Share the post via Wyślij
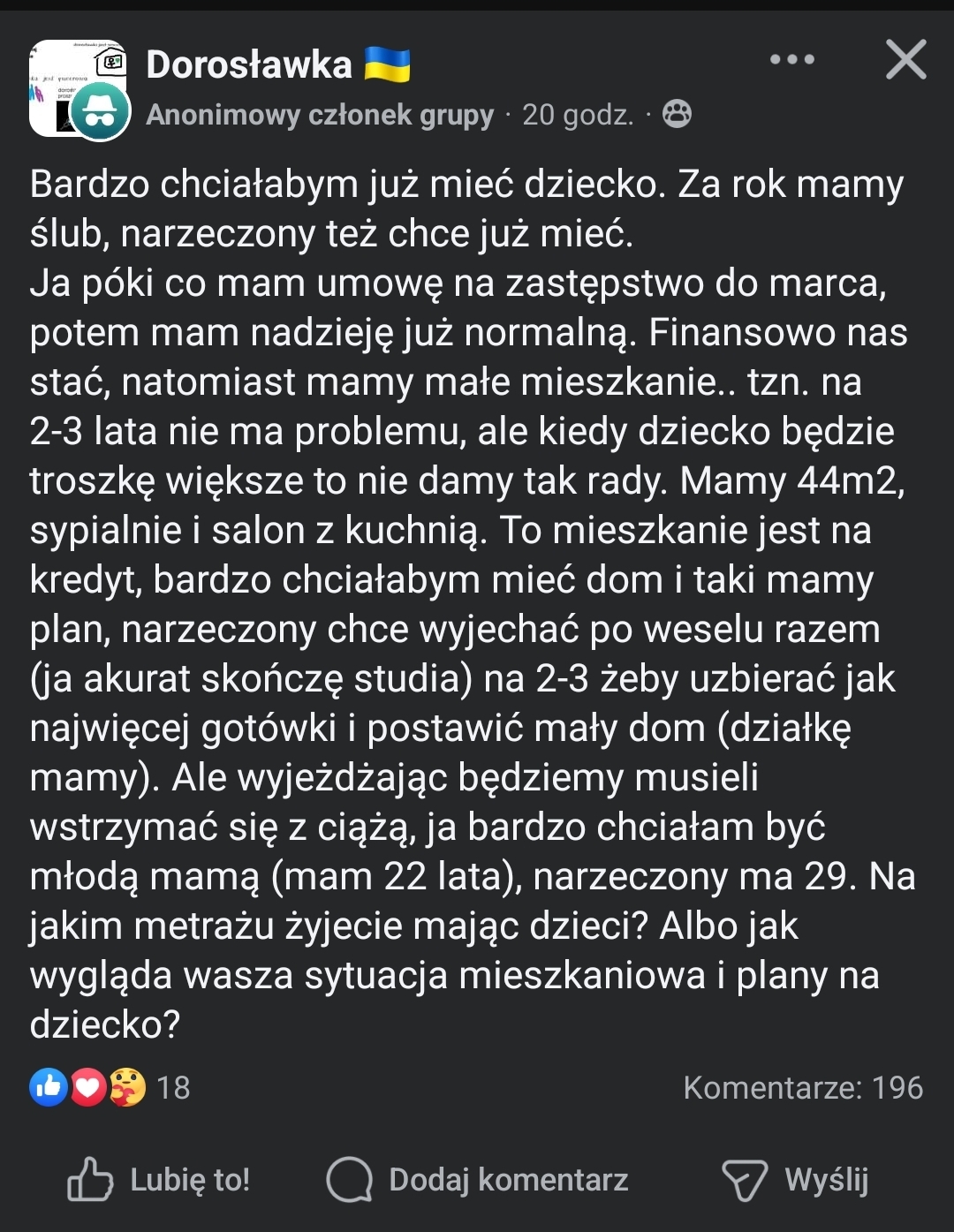This screenshot has width=954, height=1232. (796, 1180)
